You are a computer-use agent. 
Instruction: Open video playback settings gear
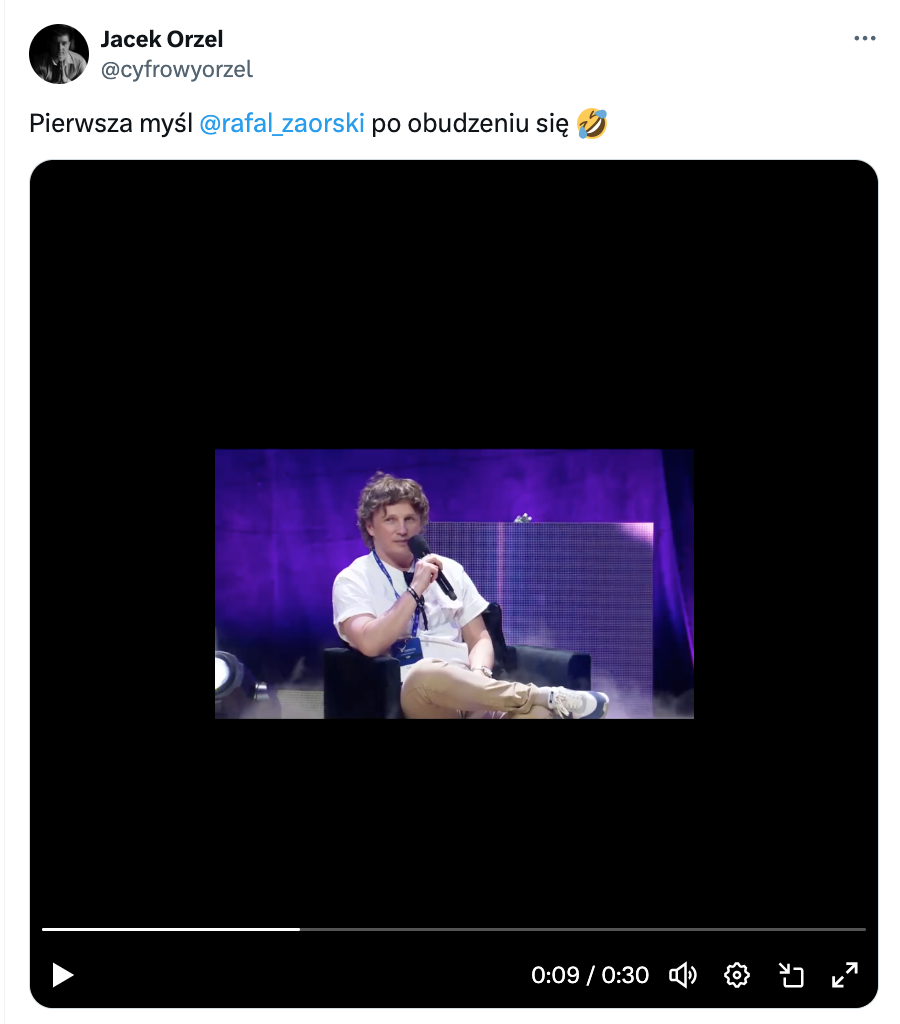pyautogui.click(x=737, y=975)
